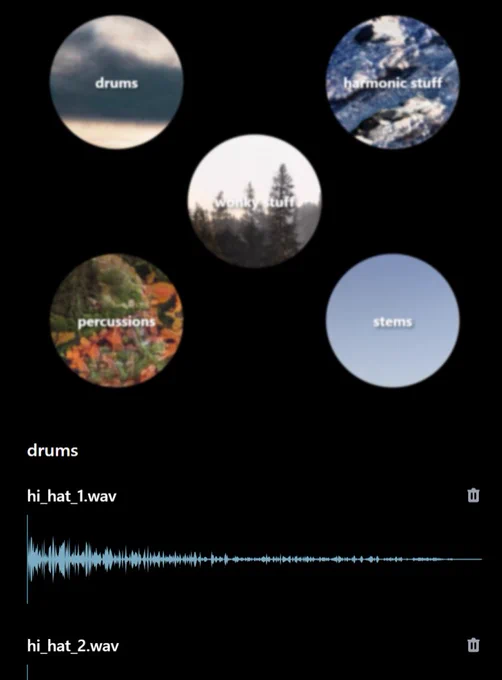Select the harmonic stuff circle

[392, 82]
